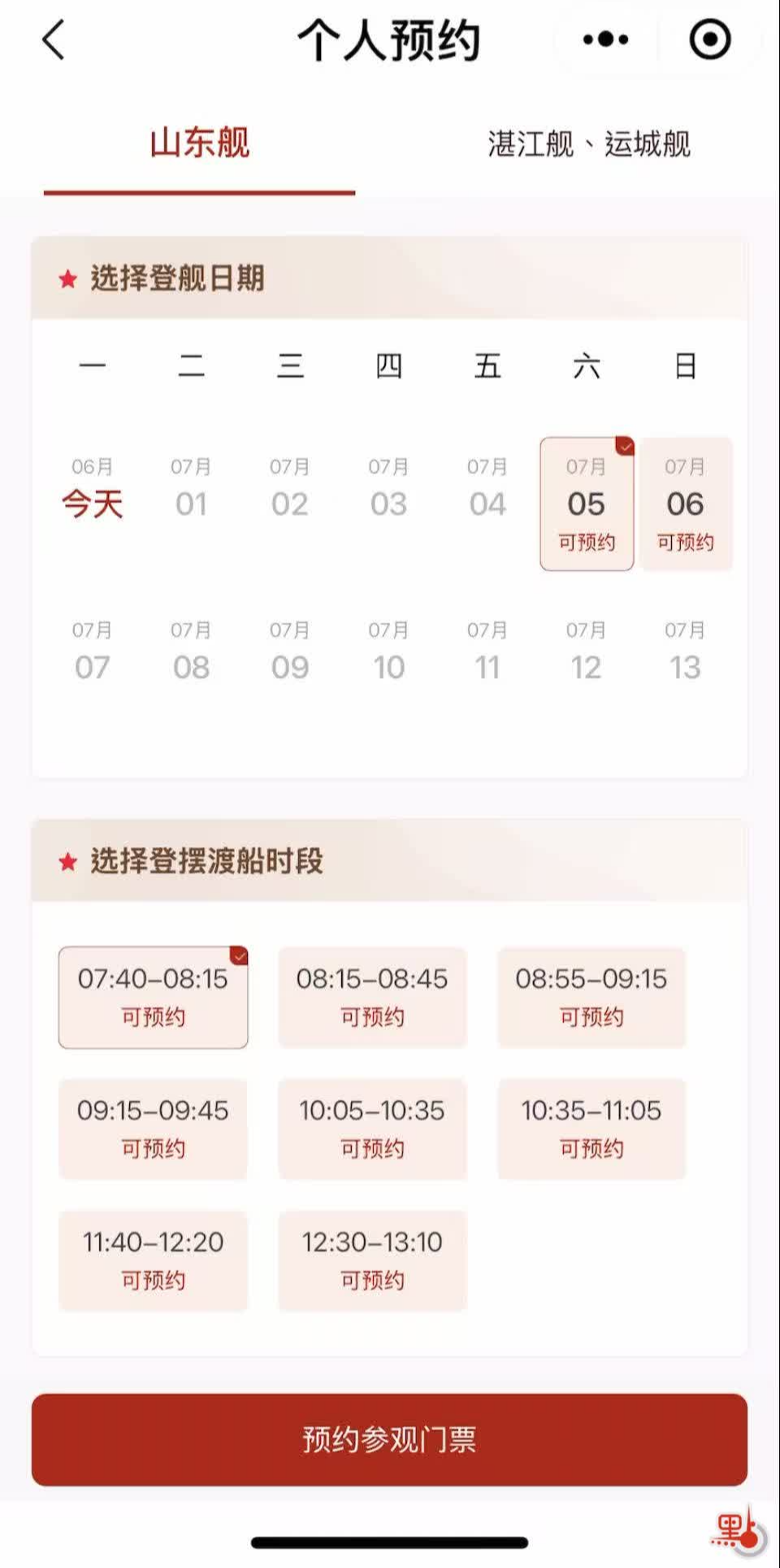Image resolution: width=780 pixels, height=1568 pixels.
Task: Select ferry slot 11:40–12:20
Action: point(153,1260)
